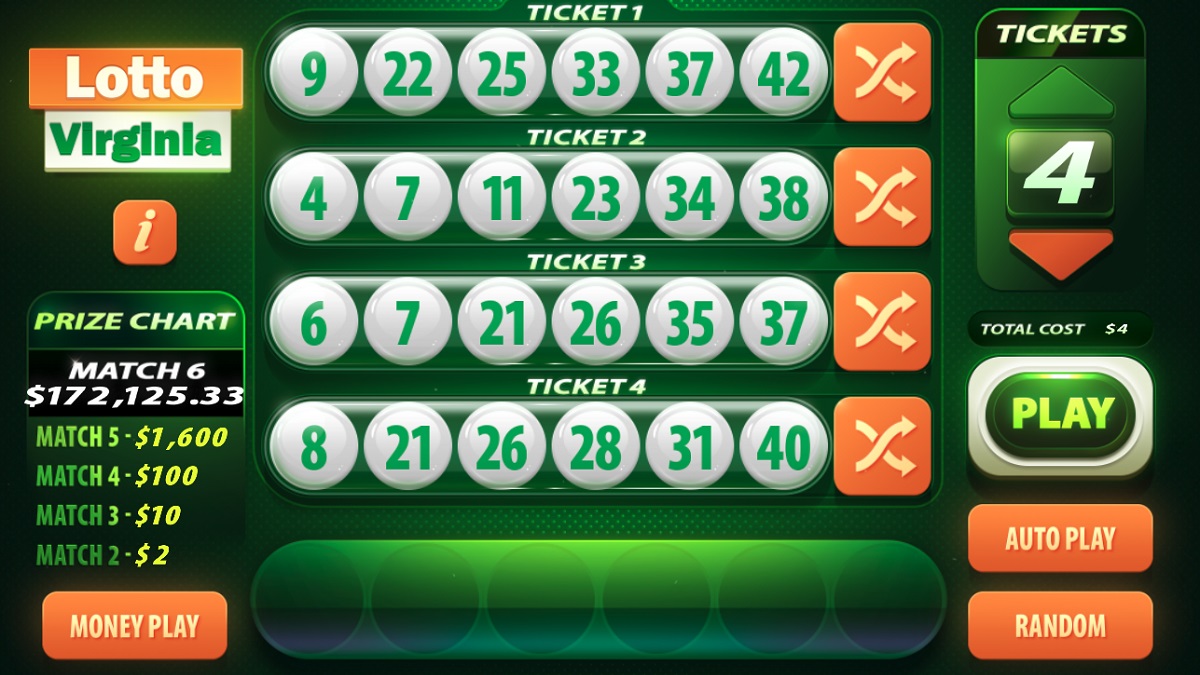Pick Random numbers for the tickets
Viewport: 1200px width, 675px height.
coord(1060,626)
